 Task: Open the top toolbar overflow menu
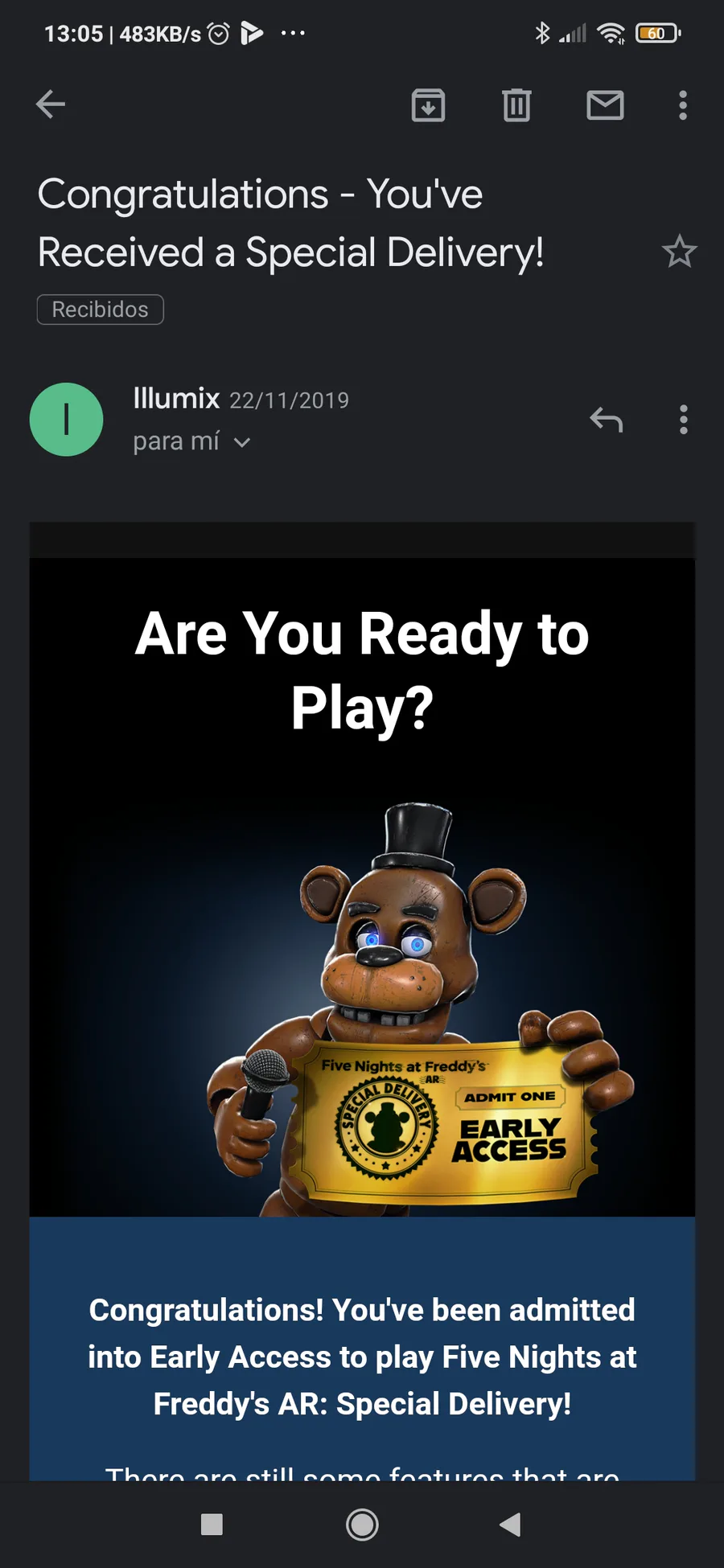pos(683,105)
